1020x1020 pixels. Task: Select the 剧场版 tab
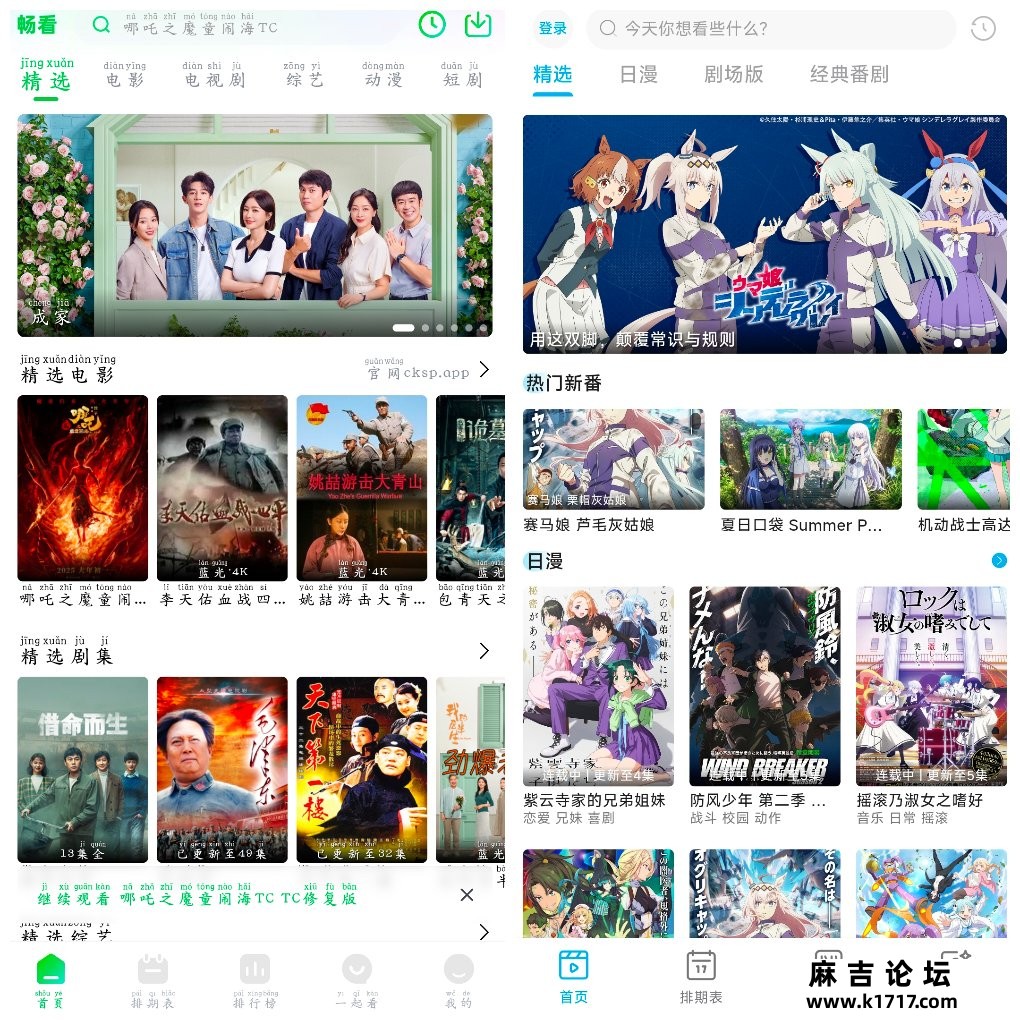tap(733, 74)
